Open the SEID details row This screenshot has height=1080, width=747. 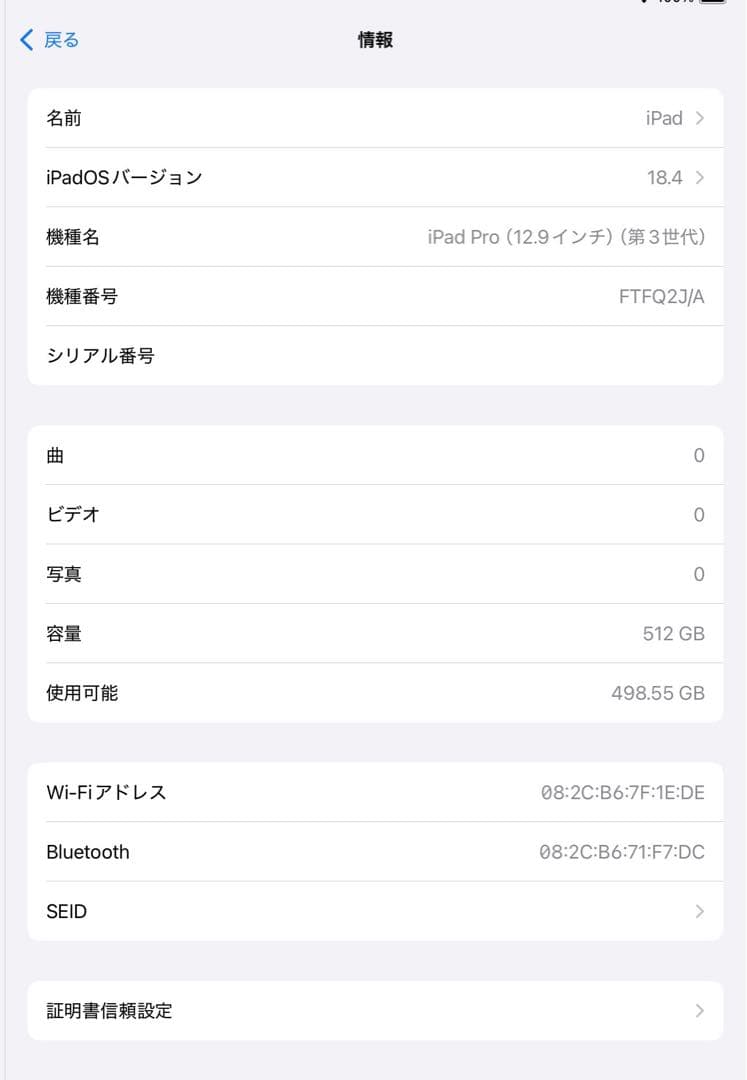tap(373, 911)
